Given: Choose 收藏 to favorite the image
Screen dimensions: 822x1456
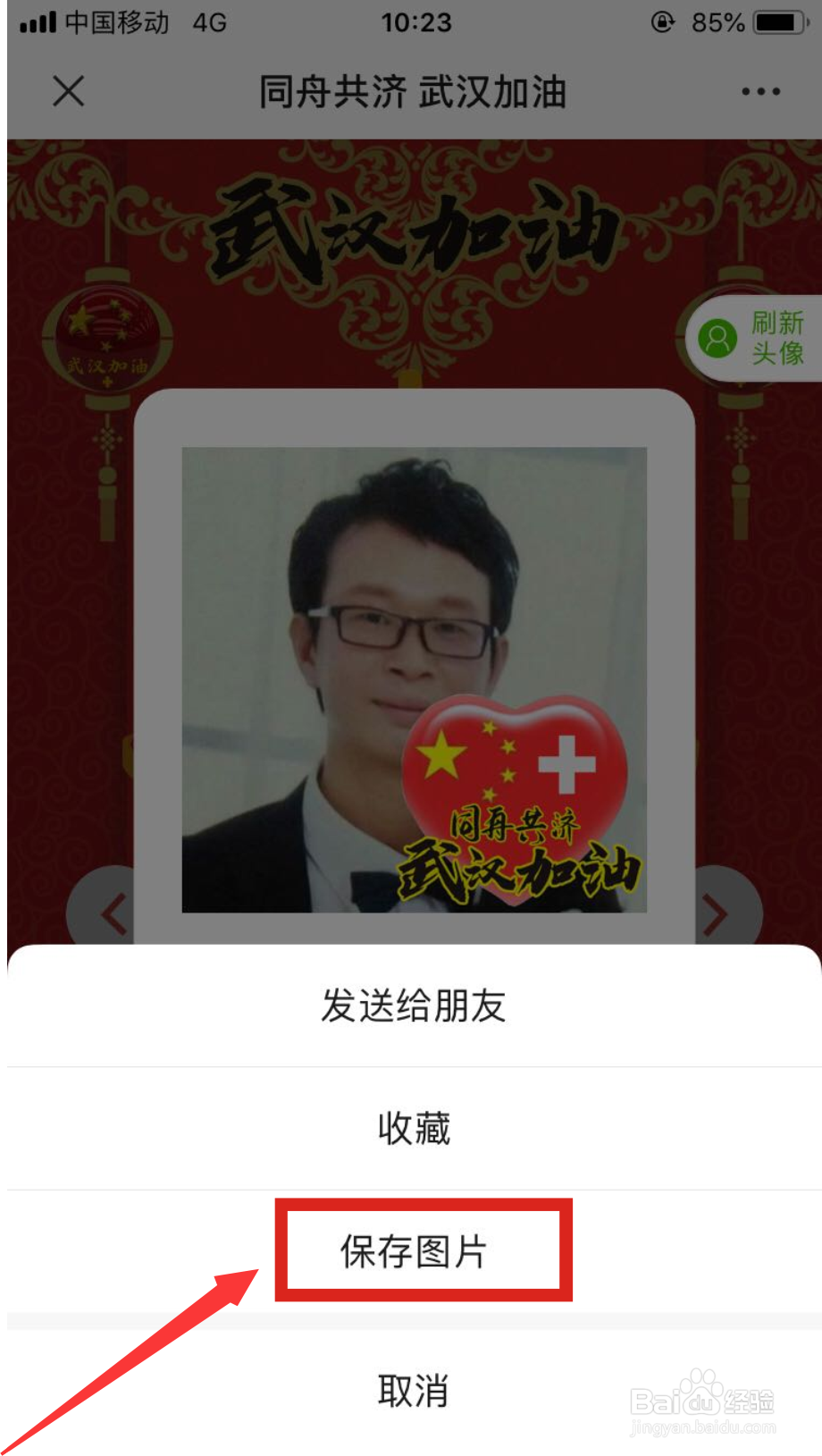Looking at the screenshot, I should tap(411, 1129).
